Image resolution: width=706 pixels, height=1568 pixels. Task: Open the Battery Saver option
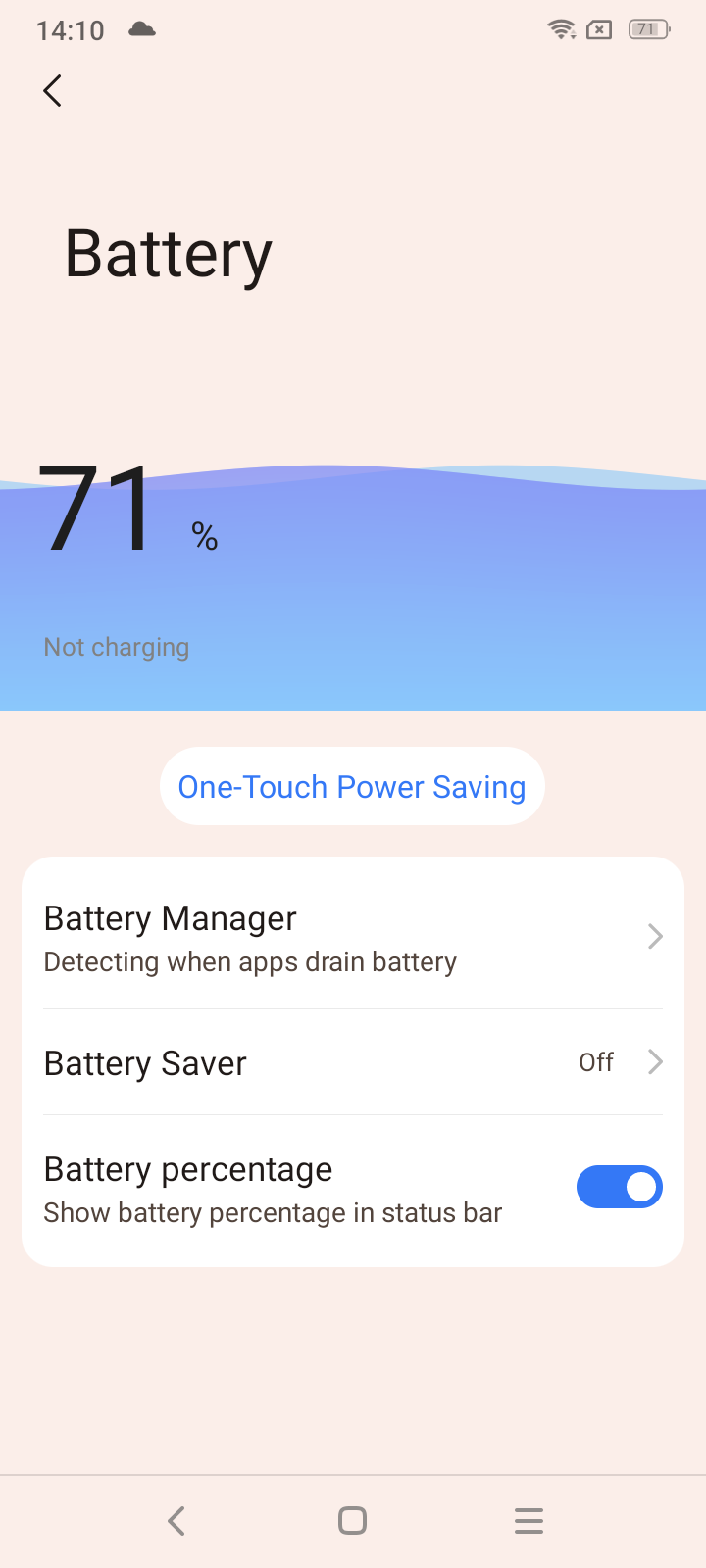click(x=353, y=1062)
